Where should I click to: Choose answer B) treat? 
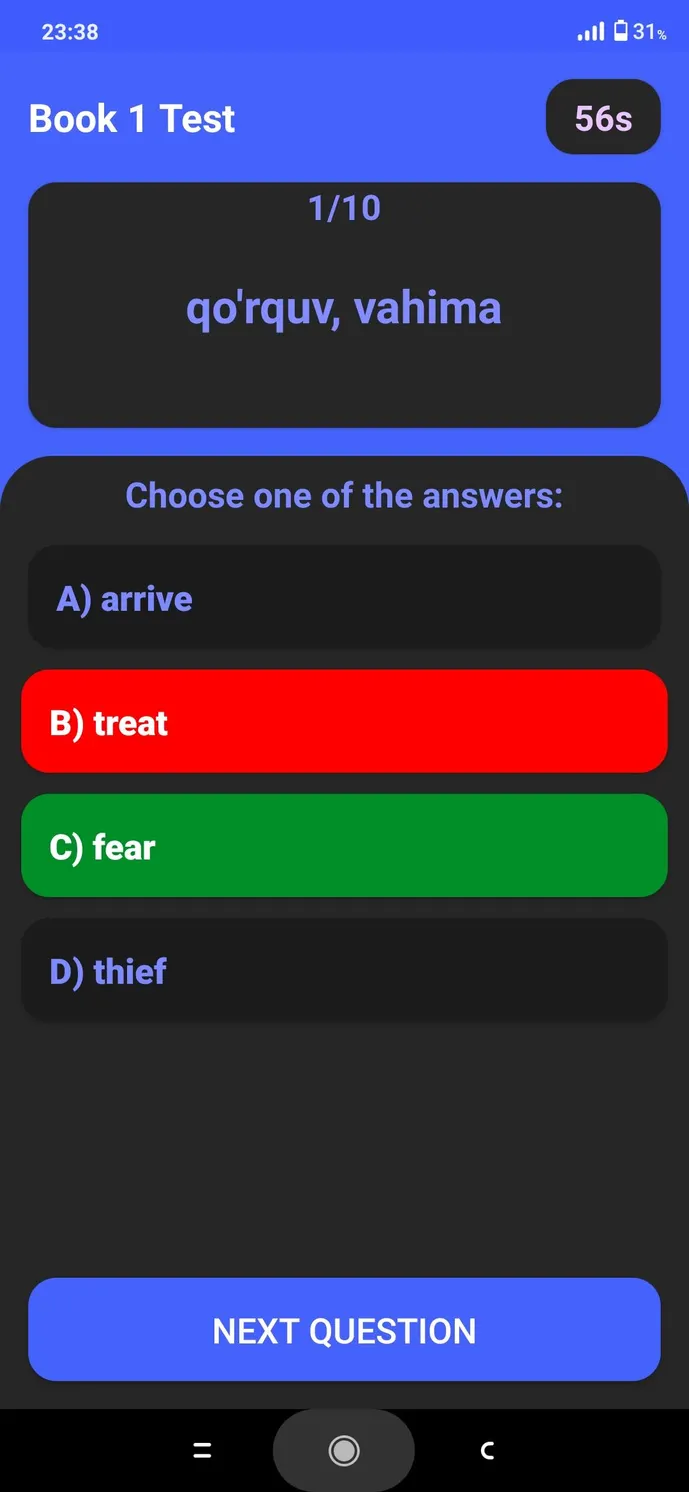[344, 721]
